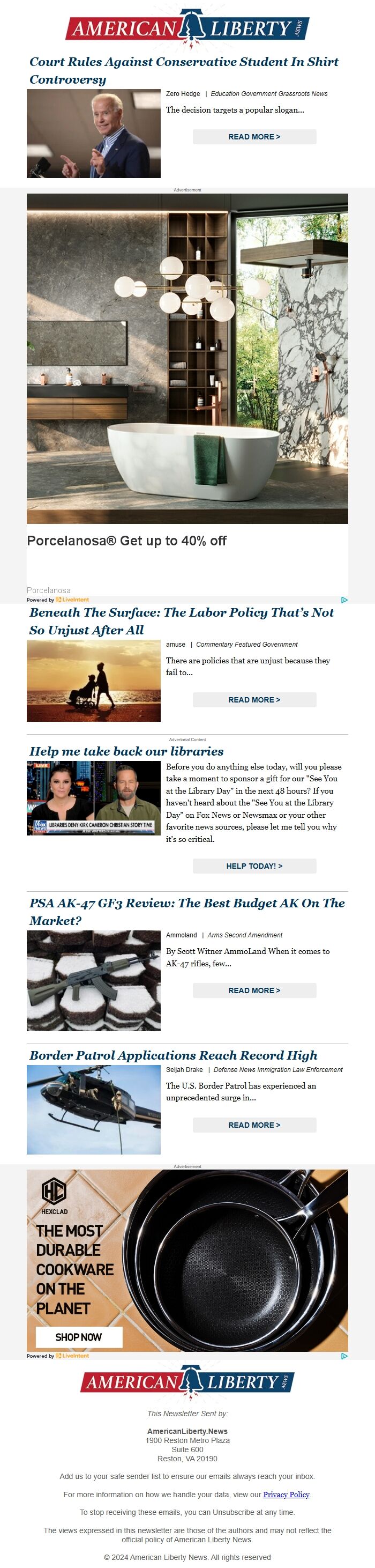Open the AdChoices icon below the Porcelanosa ad

pos(344,600)
